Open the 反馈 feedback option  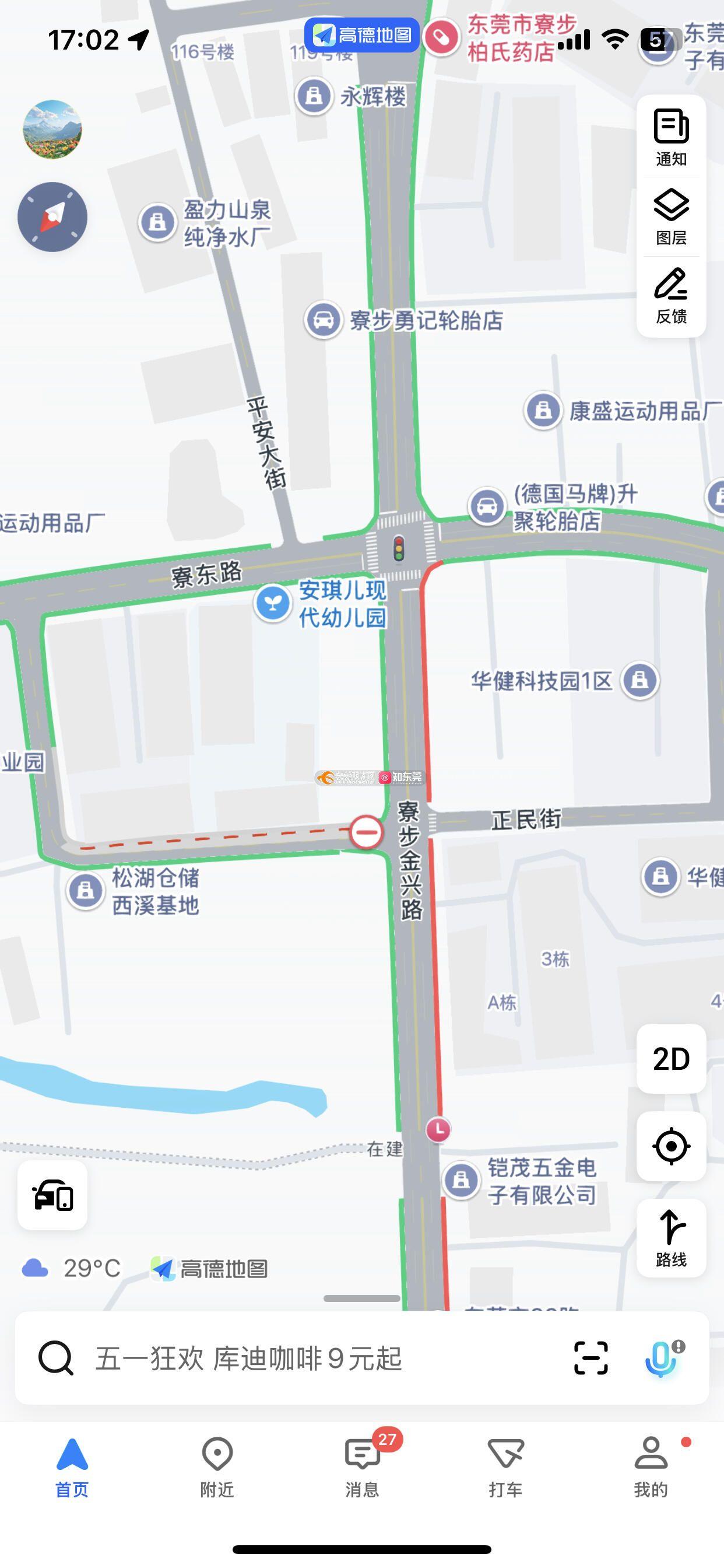pyautogui.click(x=671, y=296)
